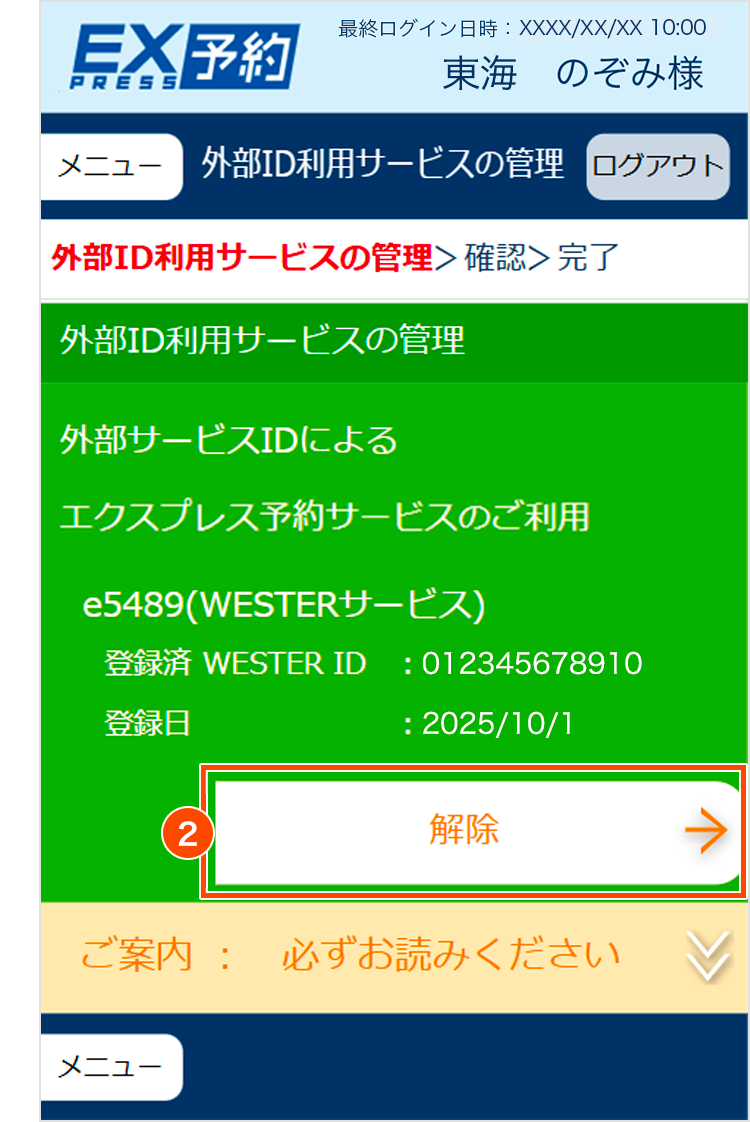Screen dimensions: 750x1122
Task: Tap the ログアウト button
Action: coord(657,167)
